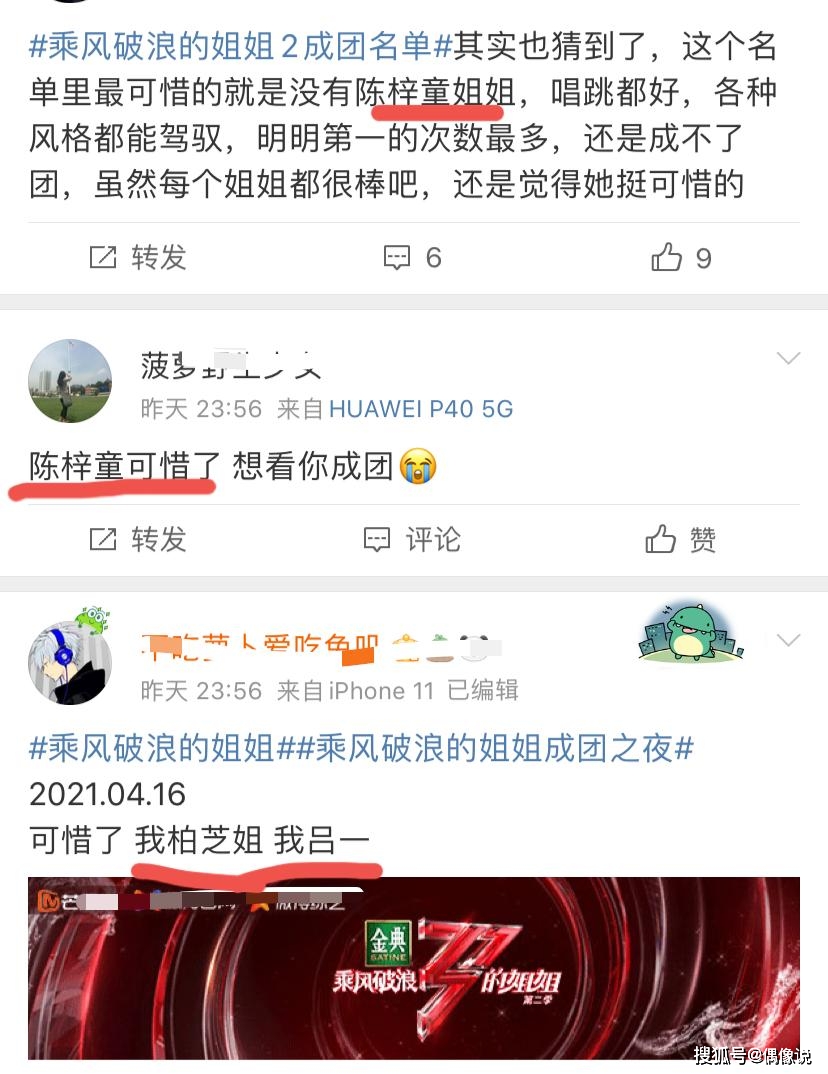
Task: Comment on the 陈梓童可惜了 post
Action: click(412, 540)
